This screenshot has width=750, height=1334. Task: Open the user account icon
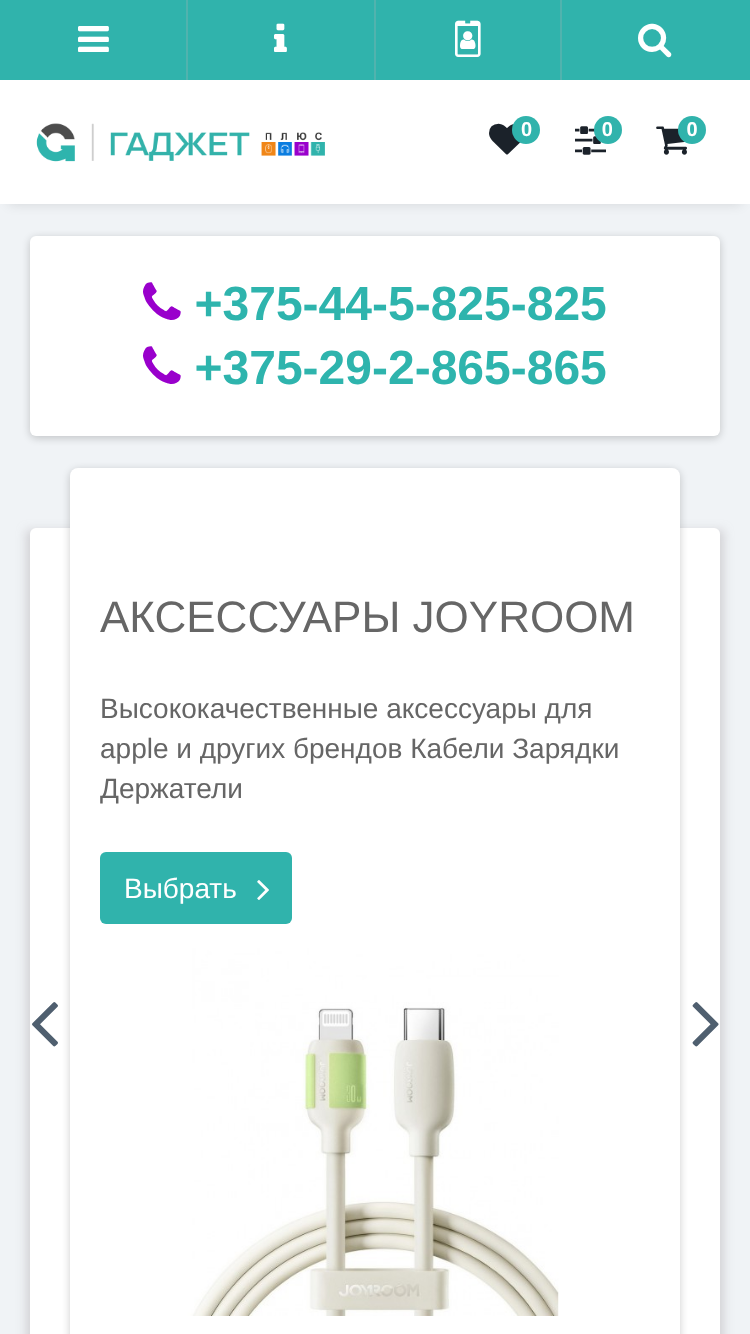(x=467, y=40)
